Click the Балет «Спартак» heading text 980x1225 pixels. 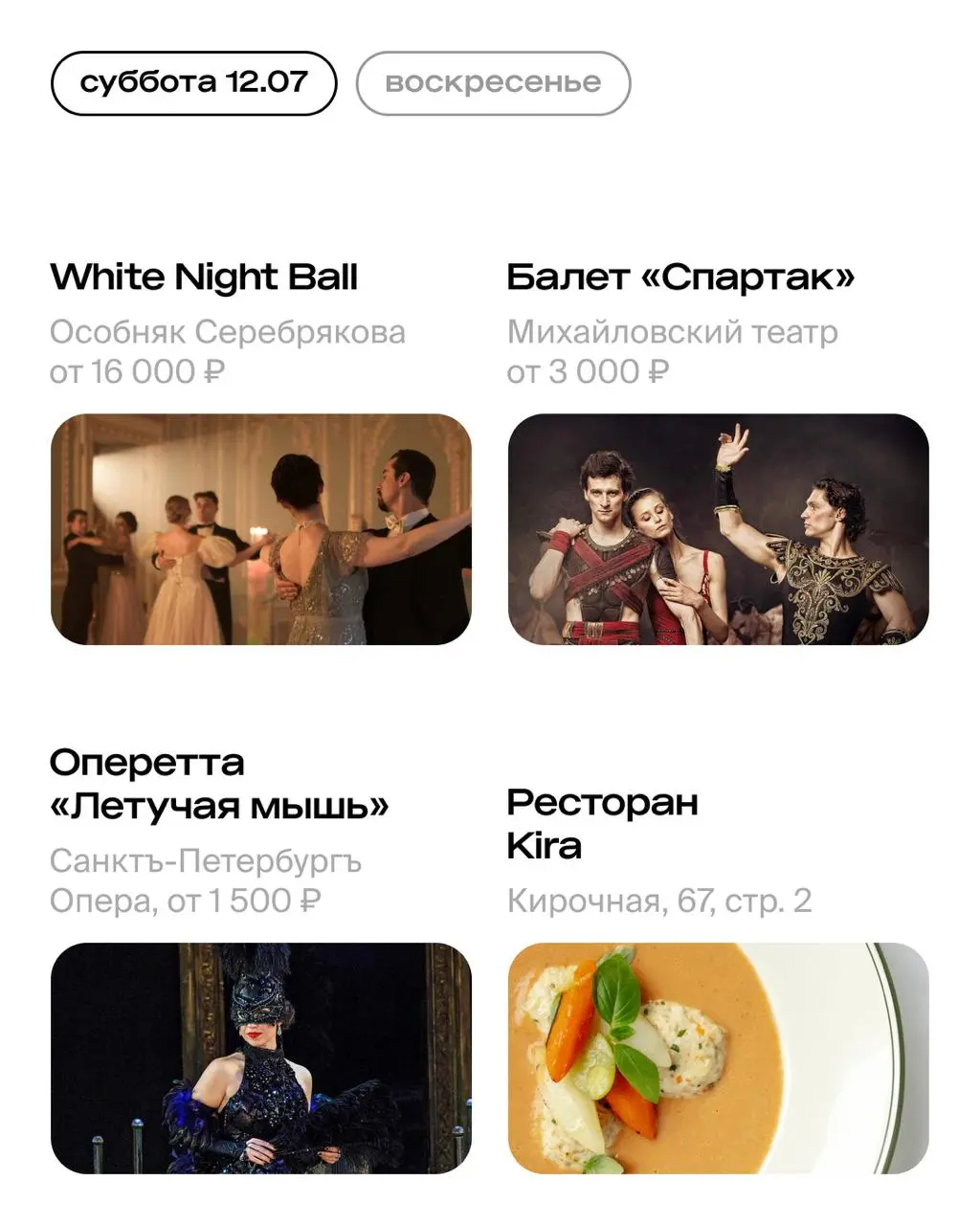coord(680,278)
